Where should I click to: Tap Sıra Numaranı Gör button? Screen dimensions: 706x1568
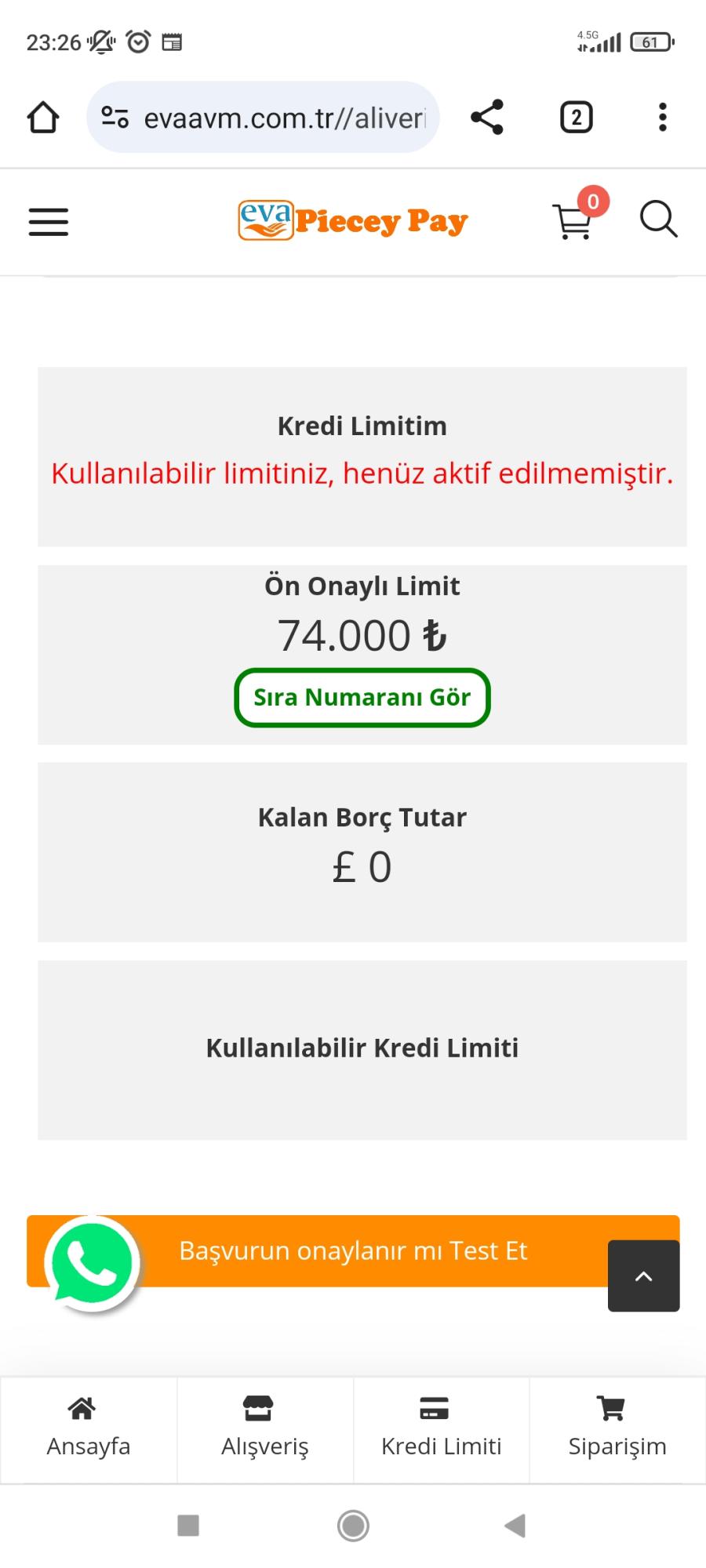click(x=362, y=697)
